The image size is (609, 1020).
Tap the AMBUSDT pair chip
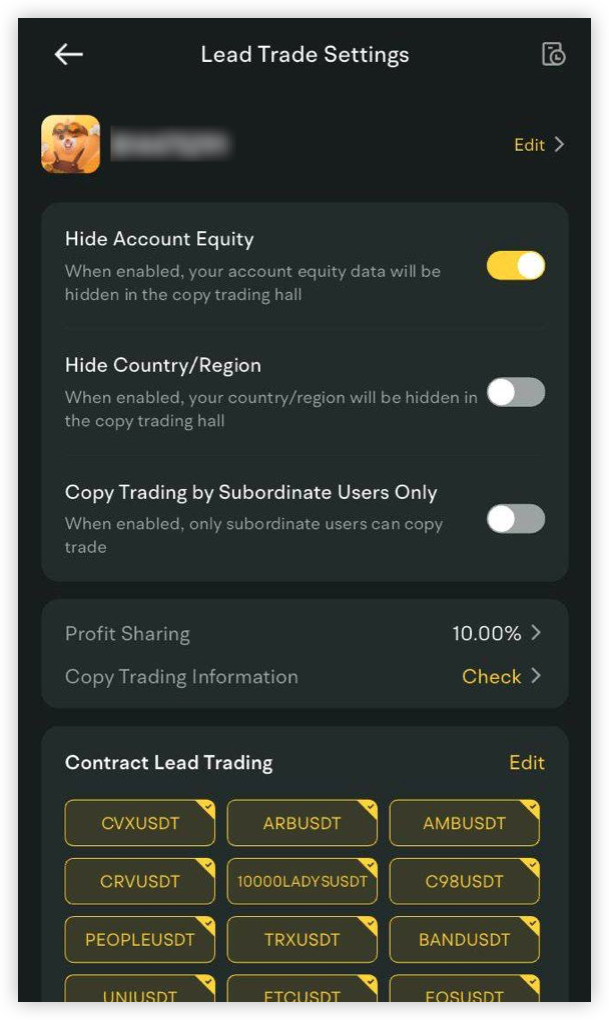[465, 823]
